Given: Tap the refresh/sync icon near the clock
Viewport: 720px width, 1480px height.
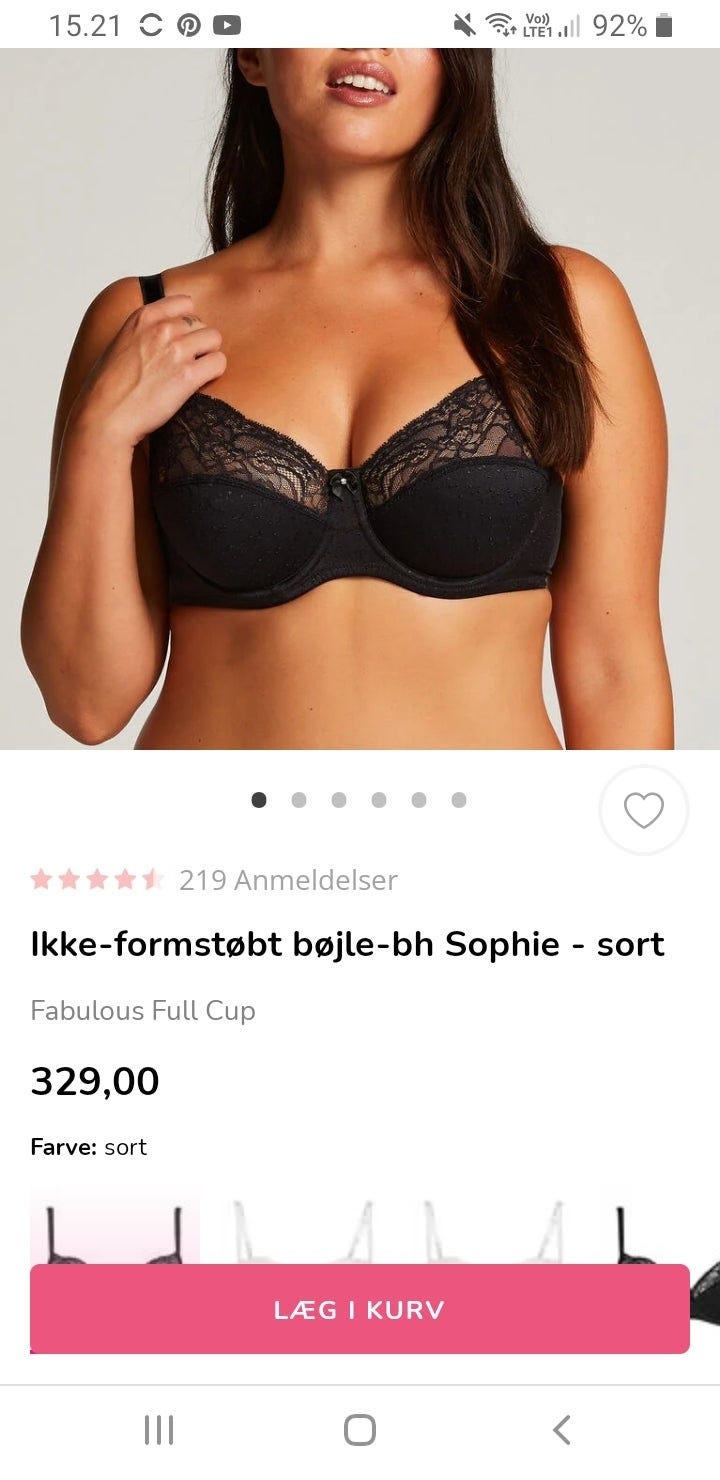Looking at the screenshot, I should 150,24.
